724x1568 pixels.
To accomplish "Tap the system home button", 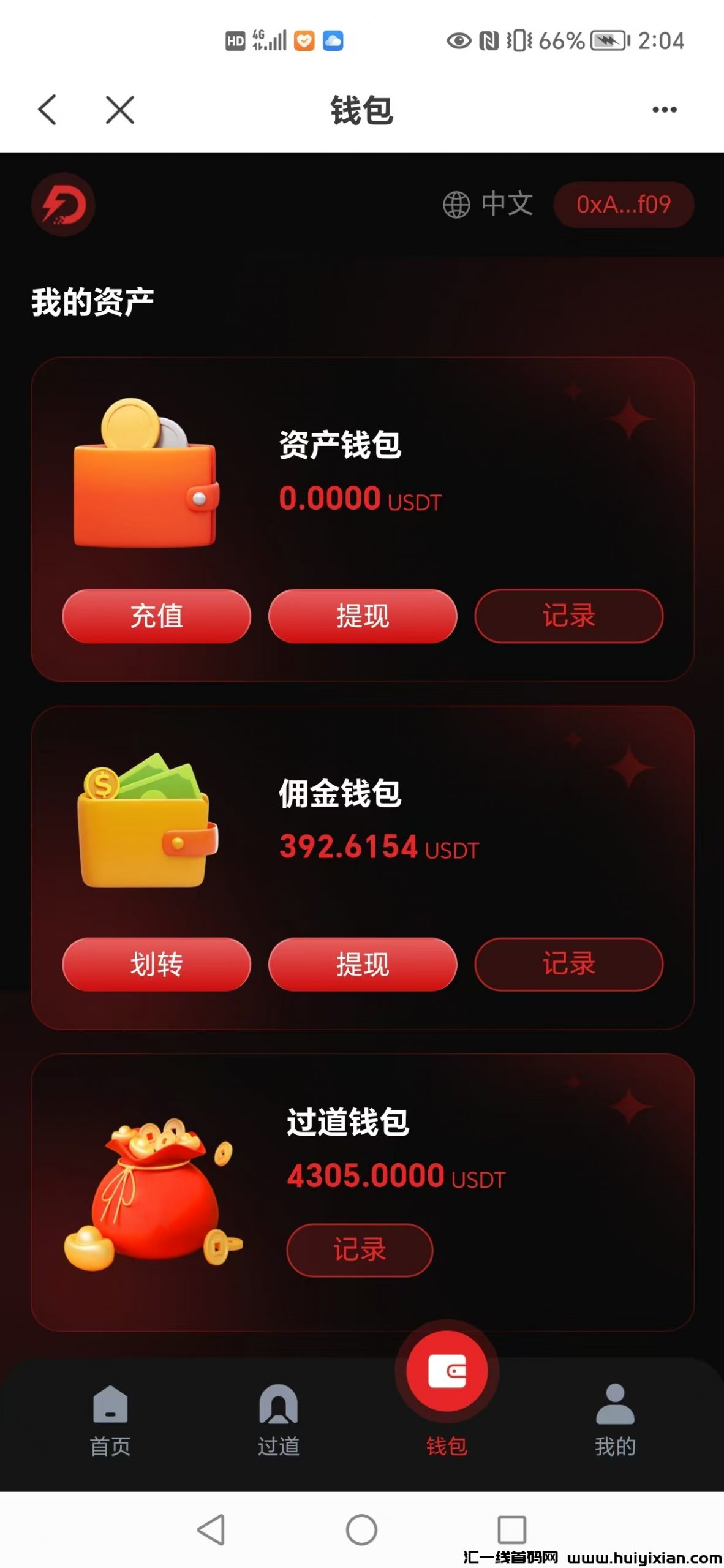I will 361,1530.
